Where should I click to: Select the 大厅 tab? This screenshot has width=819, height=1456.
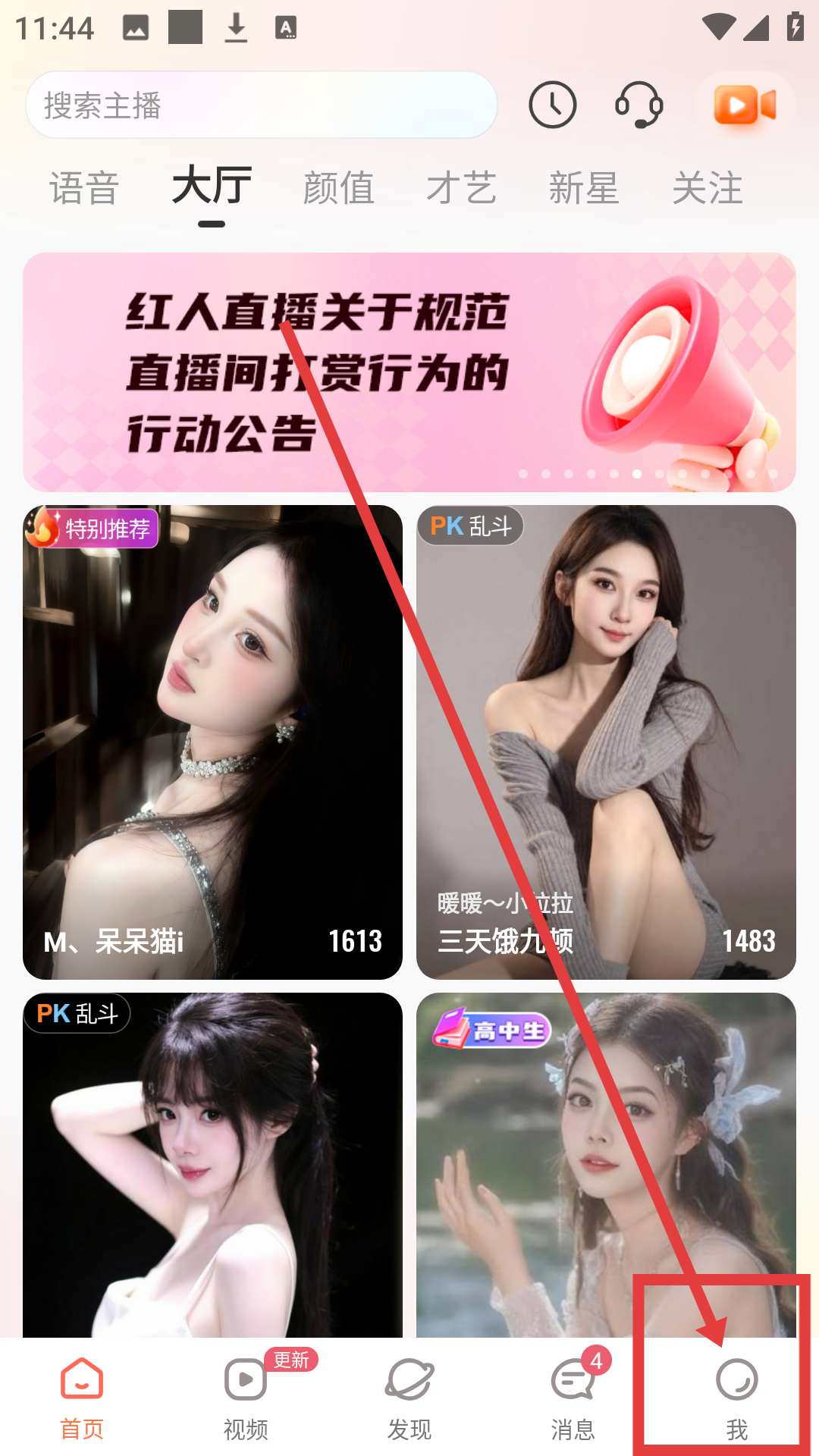click(212, 187)
